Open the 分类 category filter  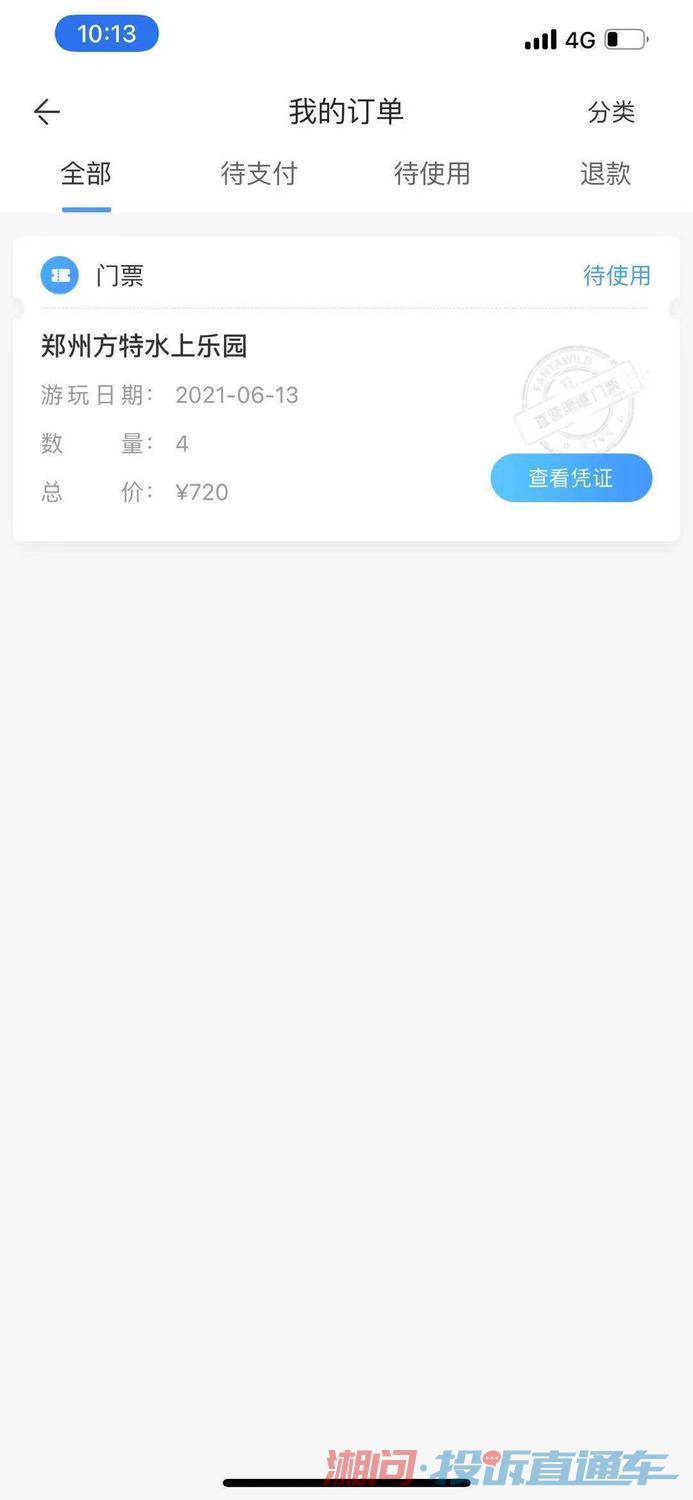611,112
